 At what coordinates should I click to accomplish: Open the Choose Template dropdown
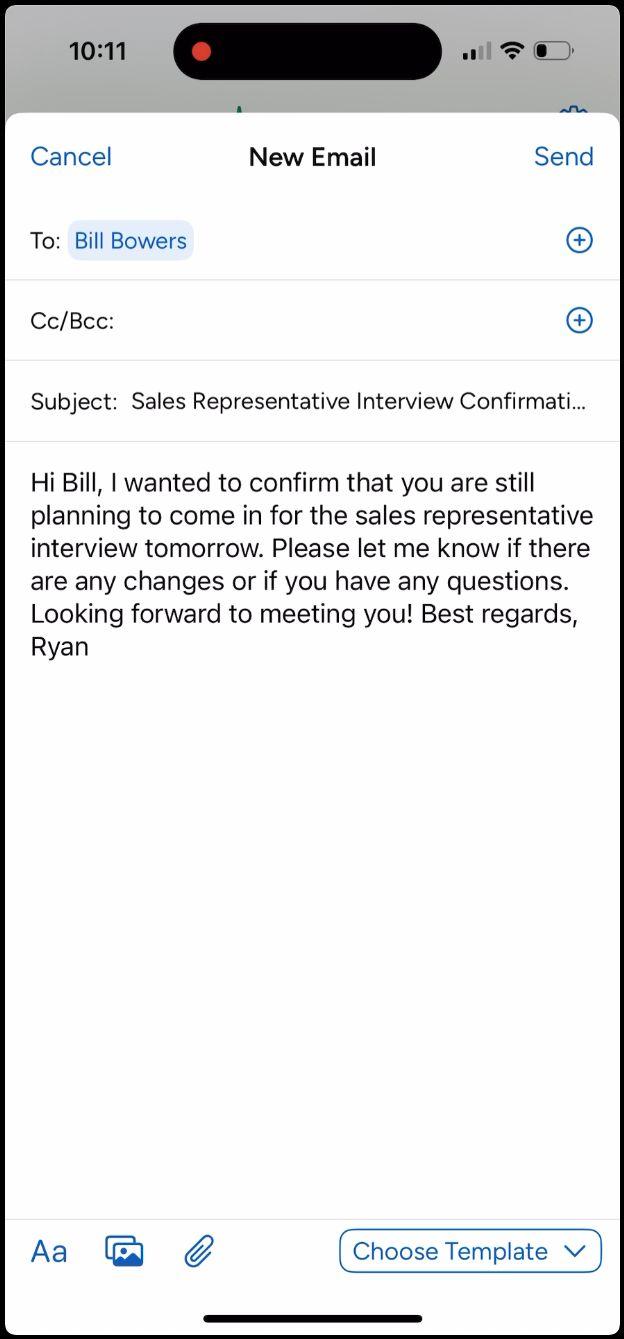click(x=470, y=1251)
